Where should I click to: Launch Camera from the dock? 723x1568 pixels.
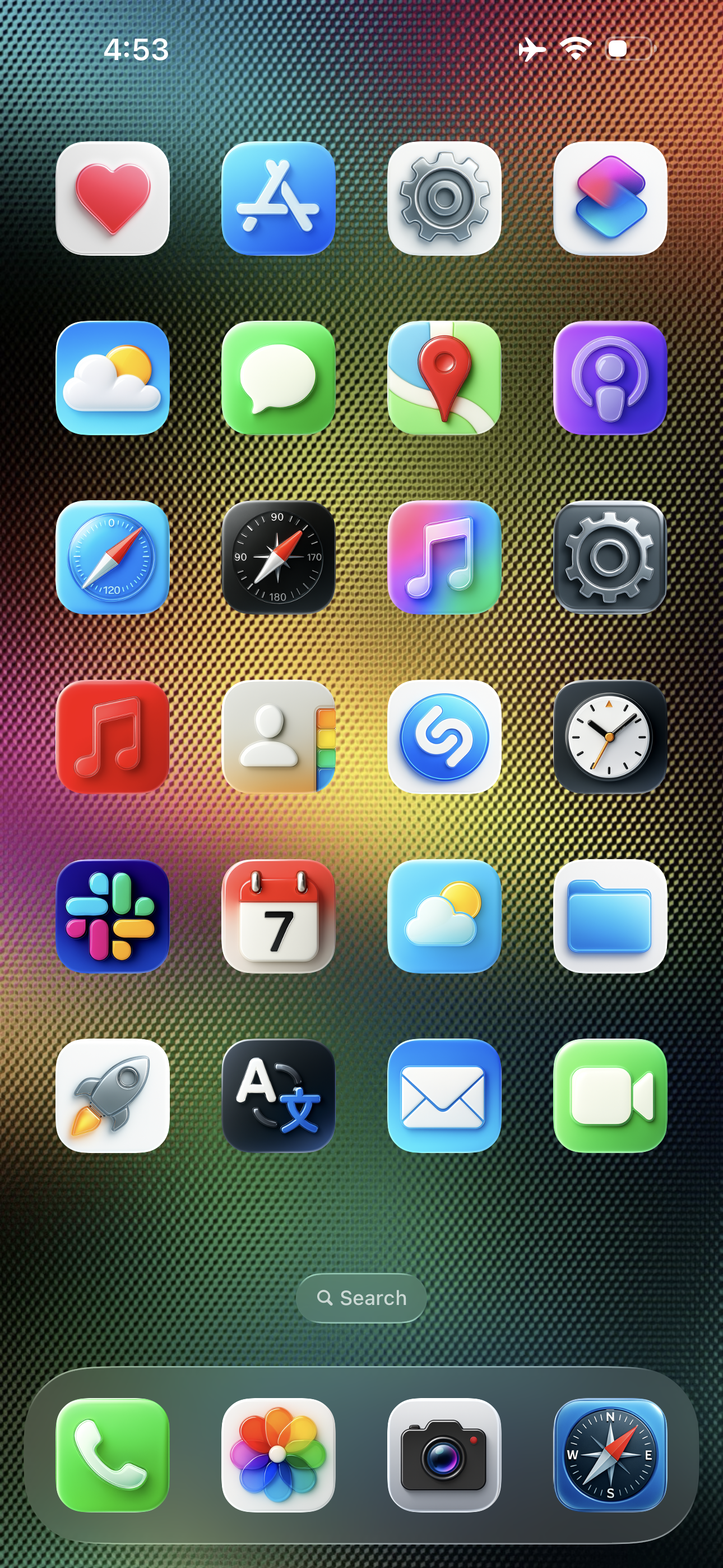click(x=444, y=1455)
